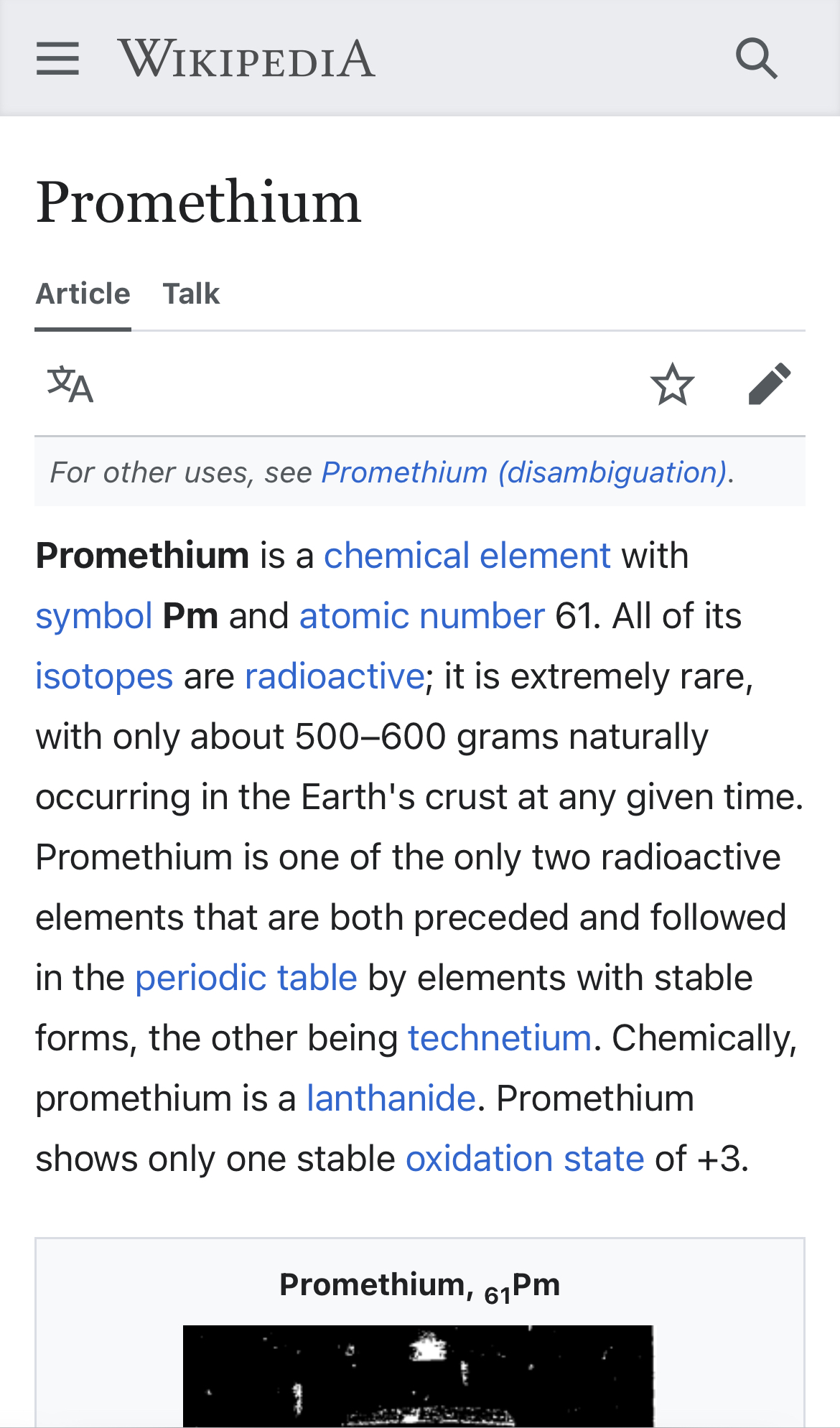The width and height of the screenshot is (840, 1428).
Task: Open the atomic number link
Action: click(x=422, y=616)
